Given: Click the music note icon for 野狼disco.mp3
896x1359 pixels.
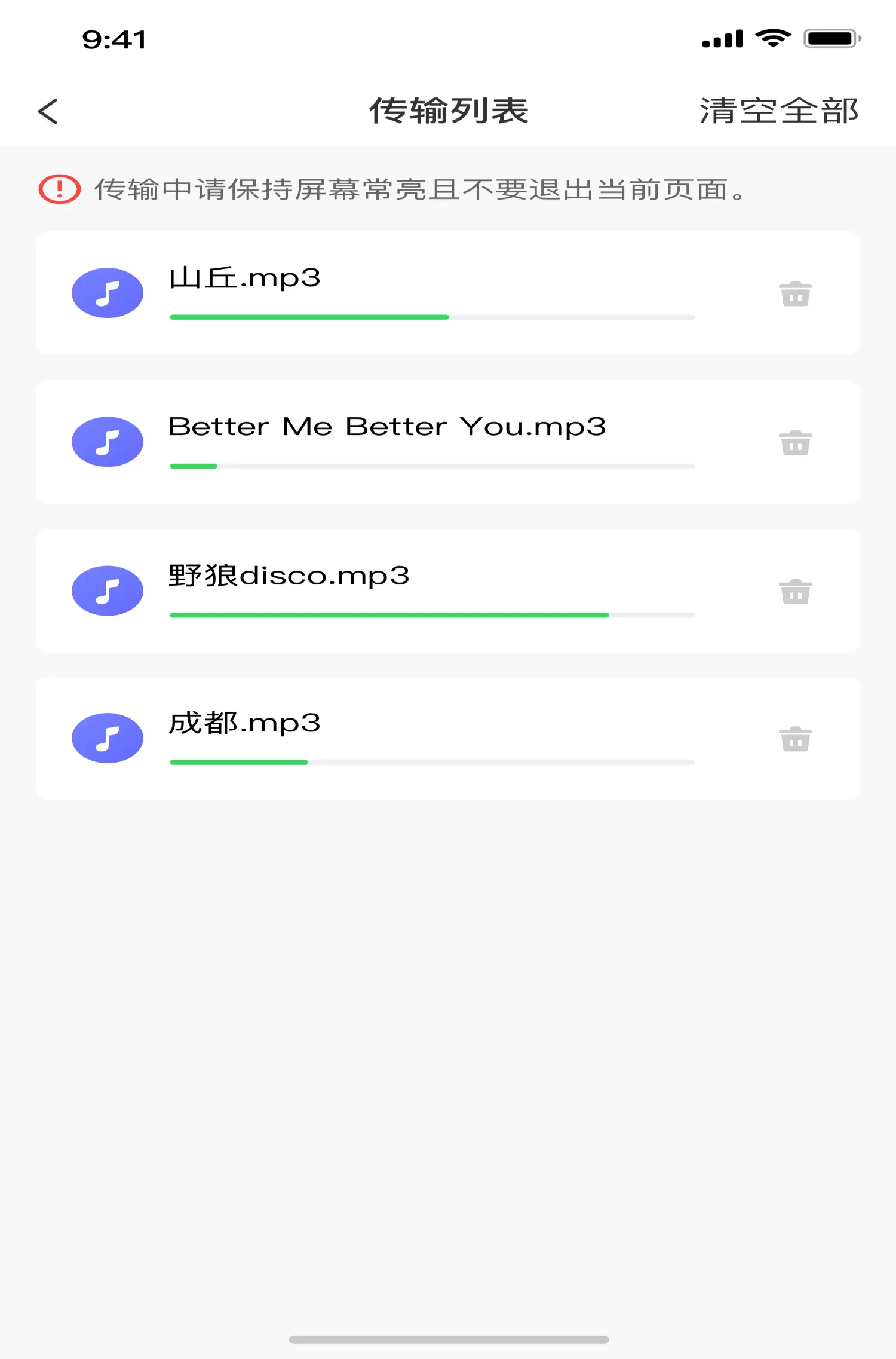Looking at the screenshot, I should point(108,590).
